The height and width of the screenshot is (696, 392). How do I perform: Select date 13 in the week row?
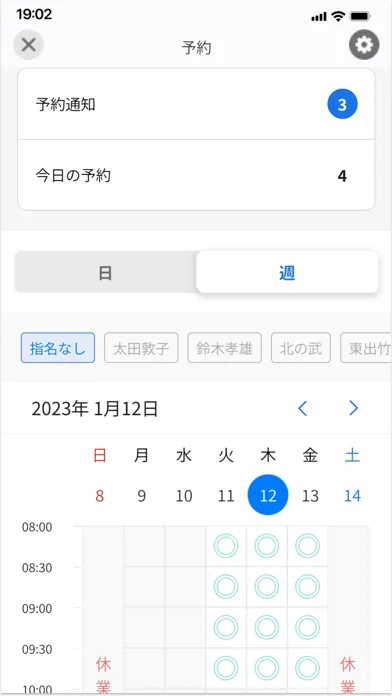click(x=310, y=495)
